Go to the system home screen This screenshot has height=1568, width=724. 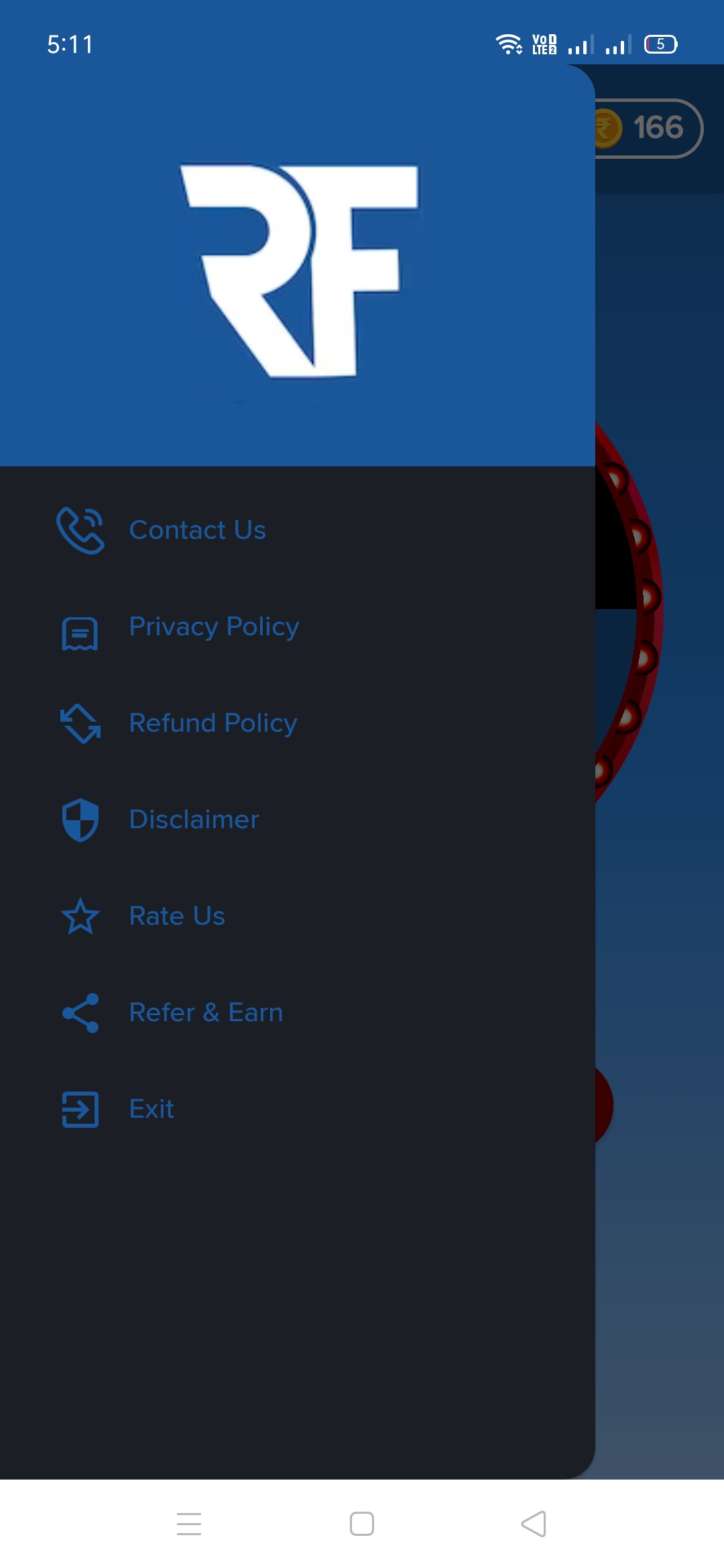point(362,1524)
